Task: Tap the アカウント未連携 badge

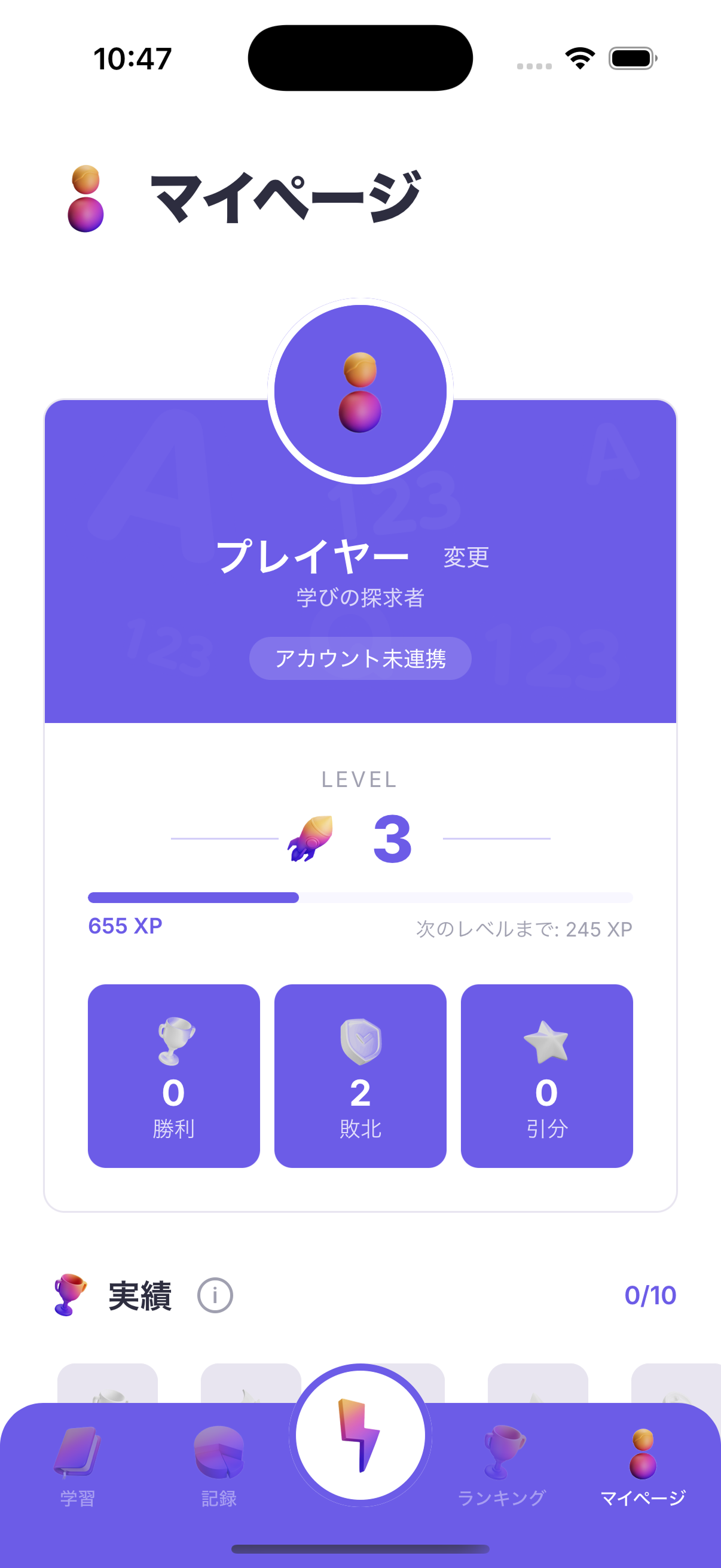Action: 360,658
